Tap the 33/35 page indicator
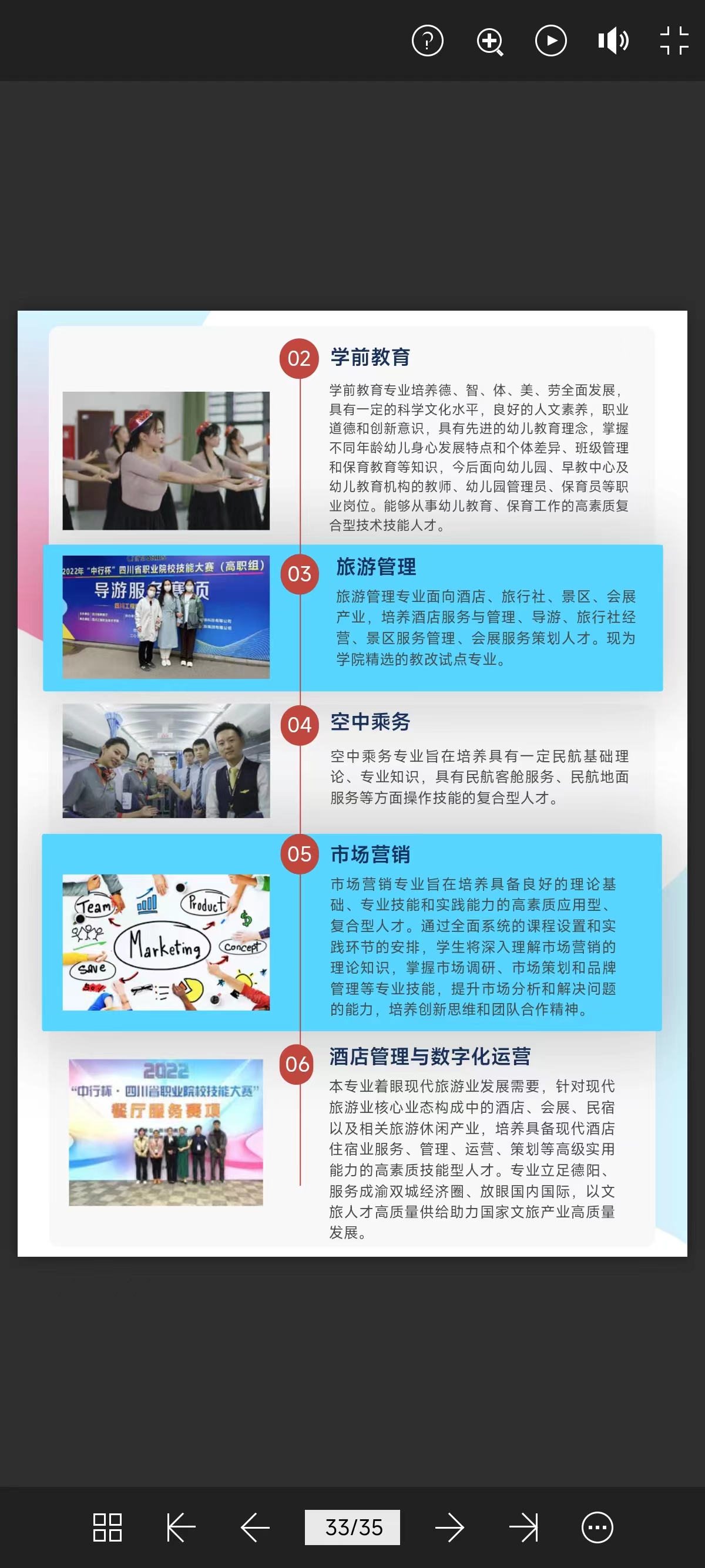Image resolution: width=705 pixels, height=1568 pixels. 352,1527
